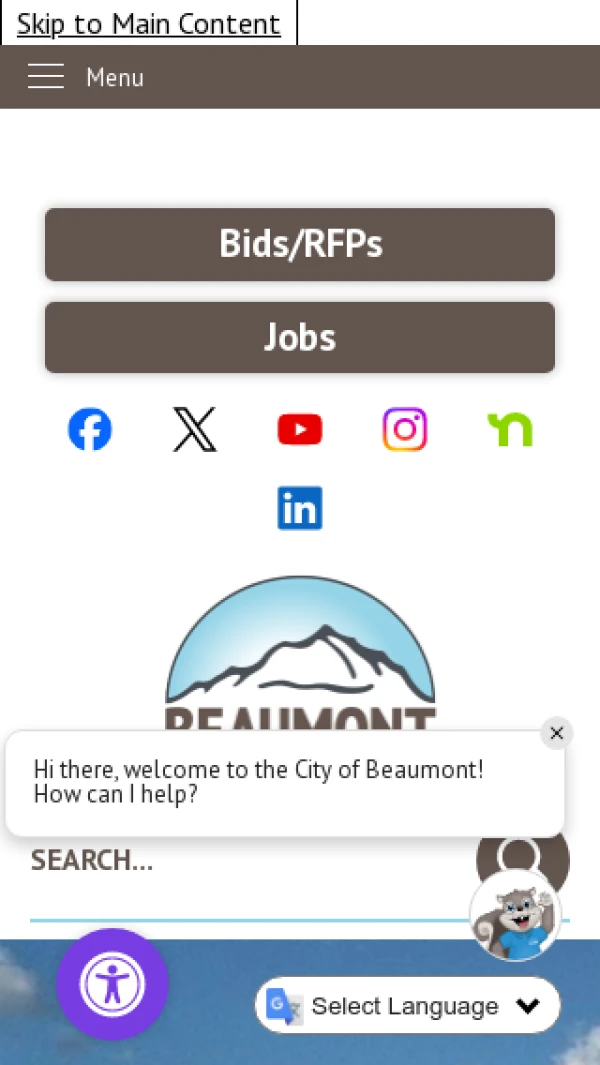The width and height of the screenshot is (600, 1065).
Task: Open the Jobs page
Action: 300,337
